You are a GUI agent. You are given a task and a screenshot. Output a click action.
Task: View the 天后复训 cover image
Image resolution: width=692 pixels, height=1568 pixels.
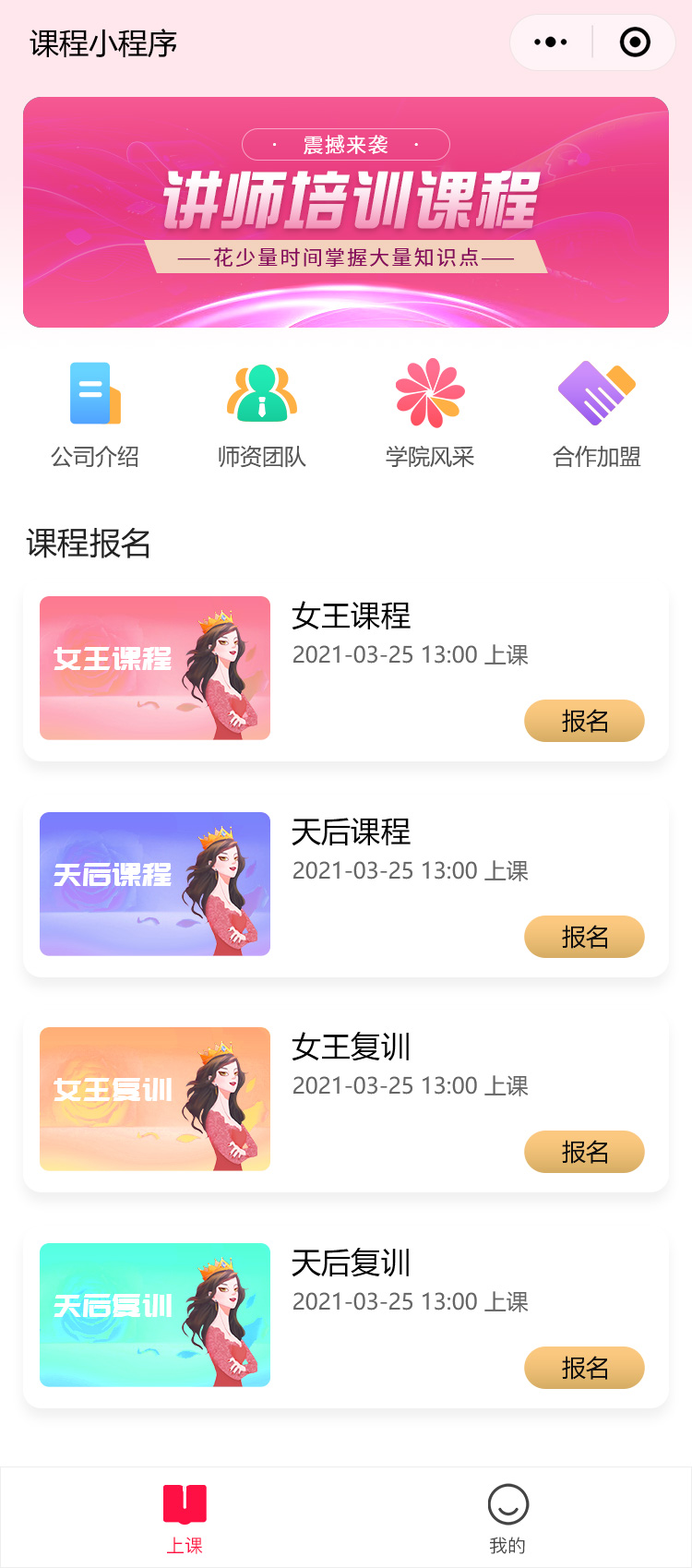[x=155, y=1315]
